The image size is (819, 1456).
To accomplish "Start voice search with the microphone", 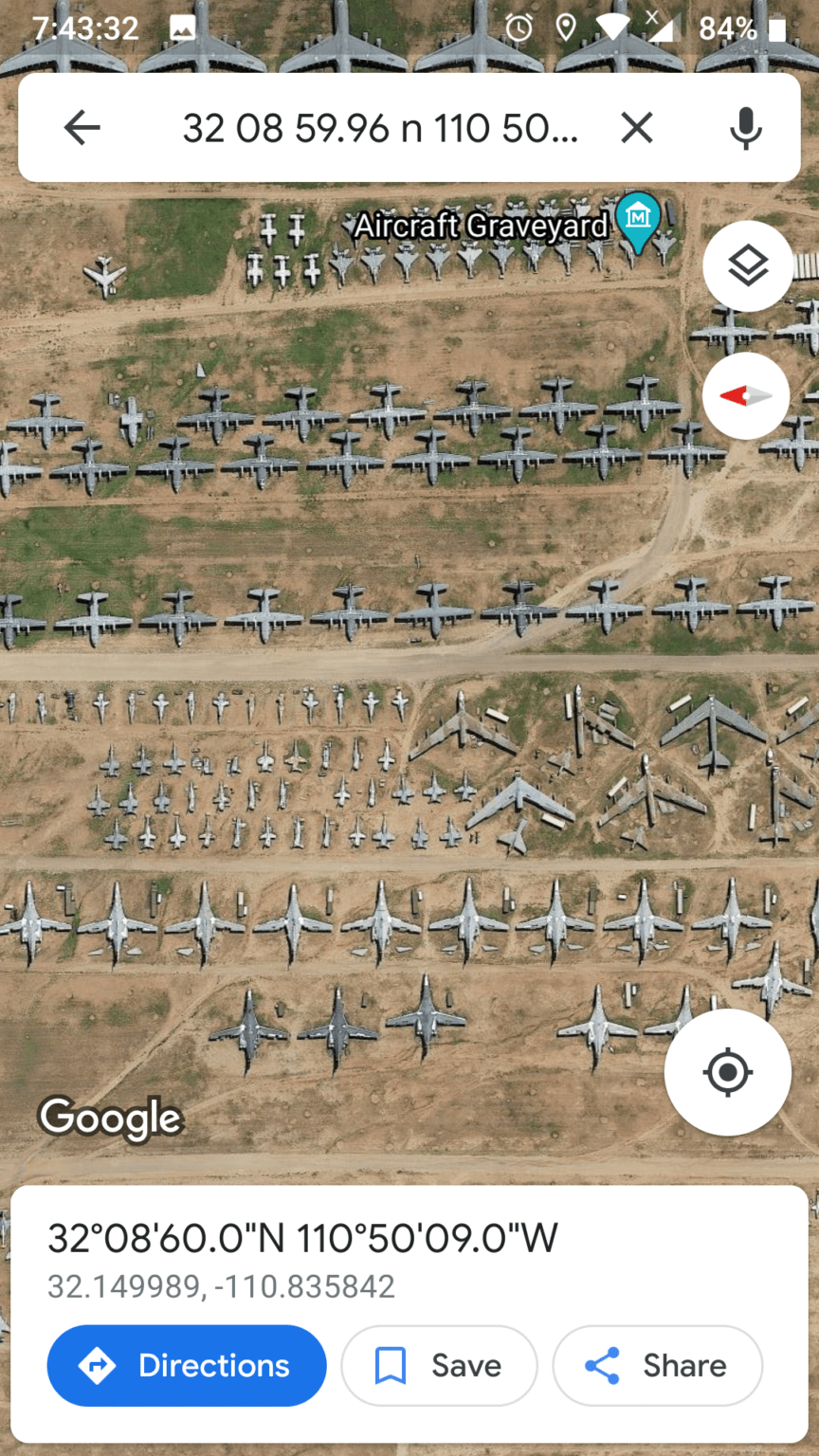I will pyautogui.click(x=746, y=127).
